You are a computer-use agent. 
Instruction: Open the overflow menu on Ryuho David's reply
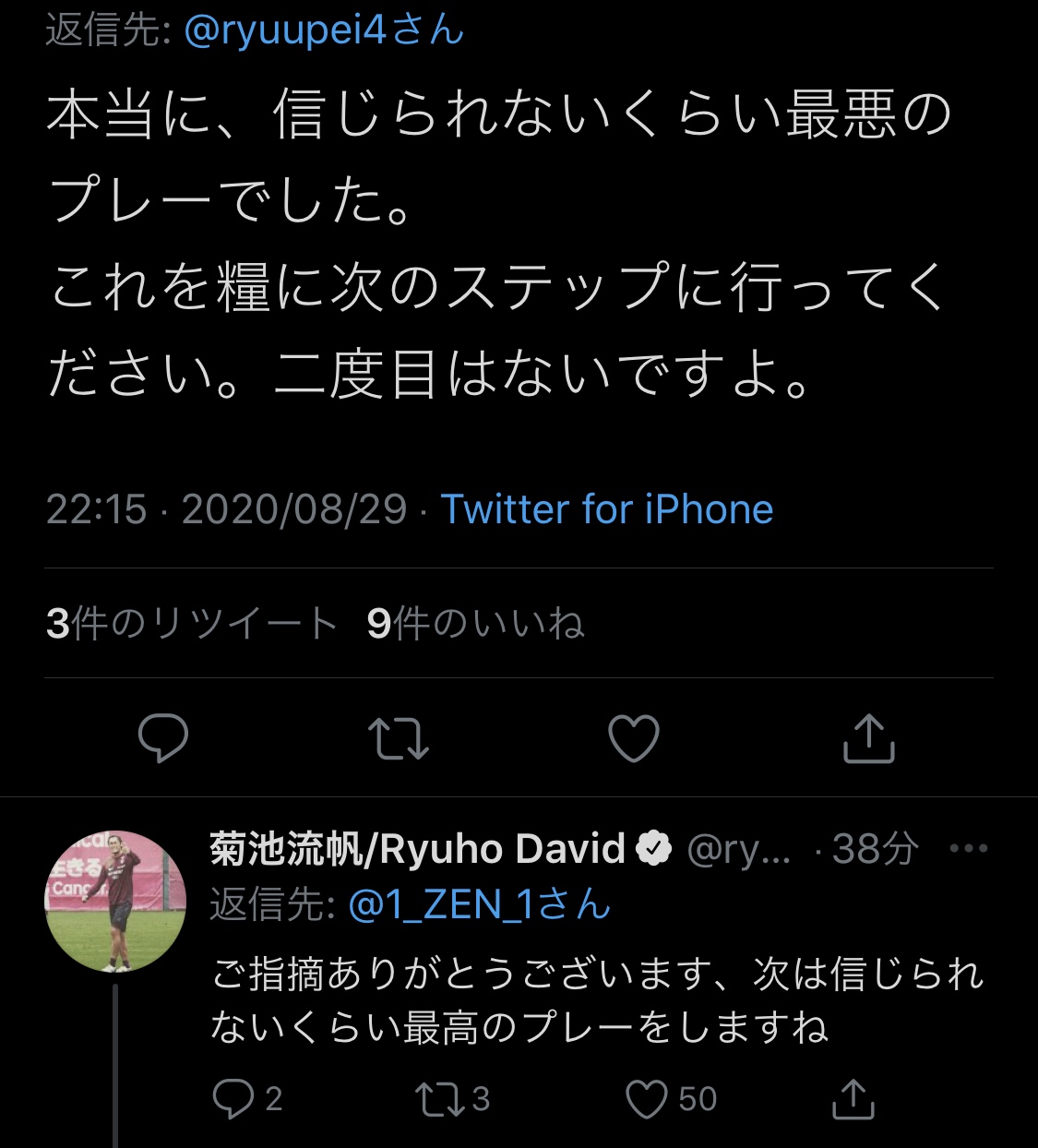(968, 849)
